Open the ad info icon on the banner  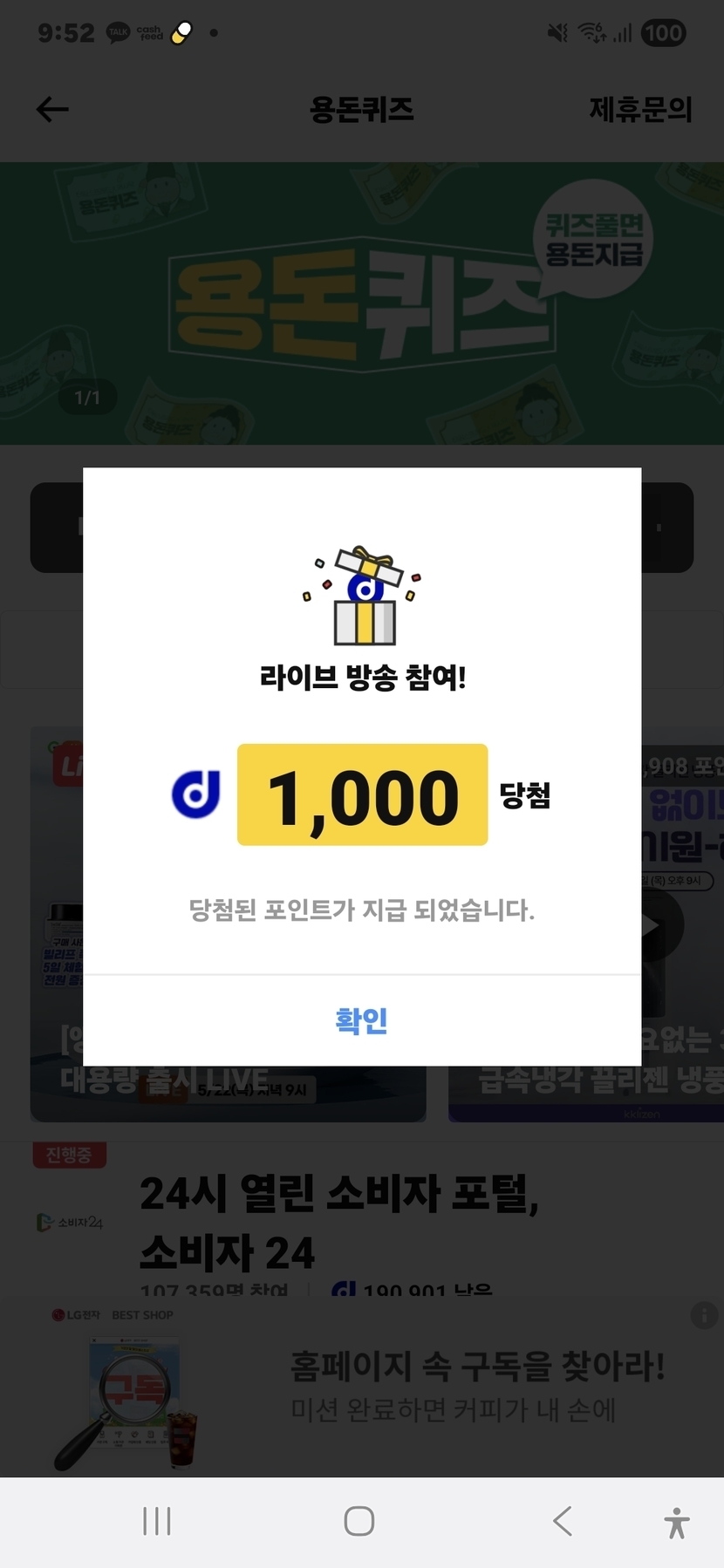[x=703, y=1315]
